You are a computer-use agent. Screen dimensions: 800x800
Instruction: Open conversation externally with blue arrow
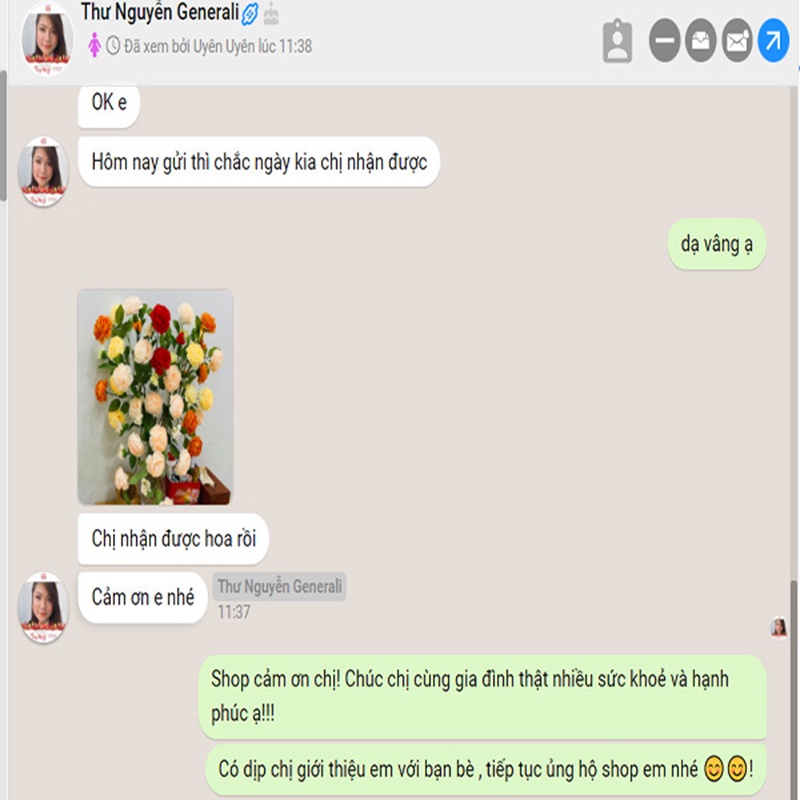coord(772,42)
